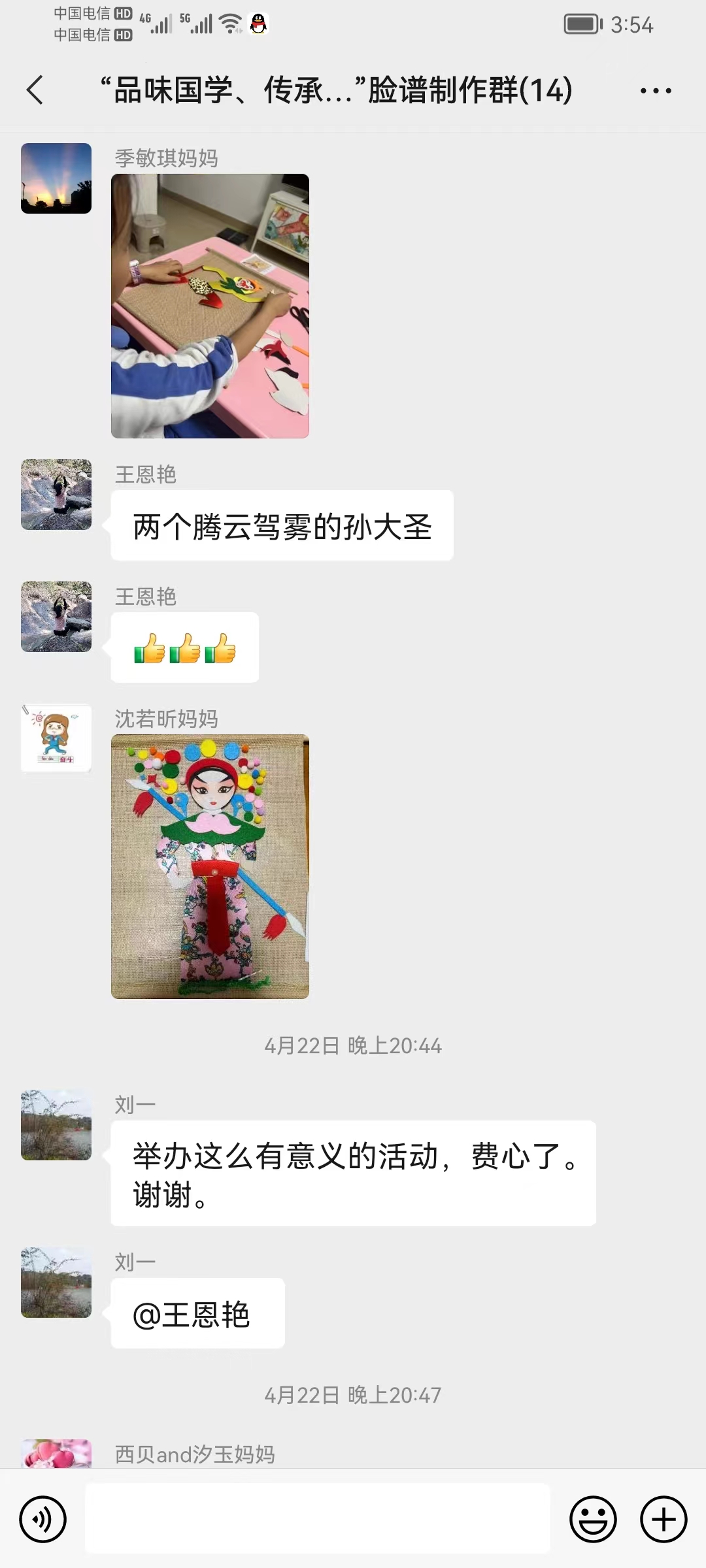Tap 刘一's avatar beside the thank-you message
The width and height of the screenshot is (706, 1568).
pyautogui.click(x=56, y=1125)
